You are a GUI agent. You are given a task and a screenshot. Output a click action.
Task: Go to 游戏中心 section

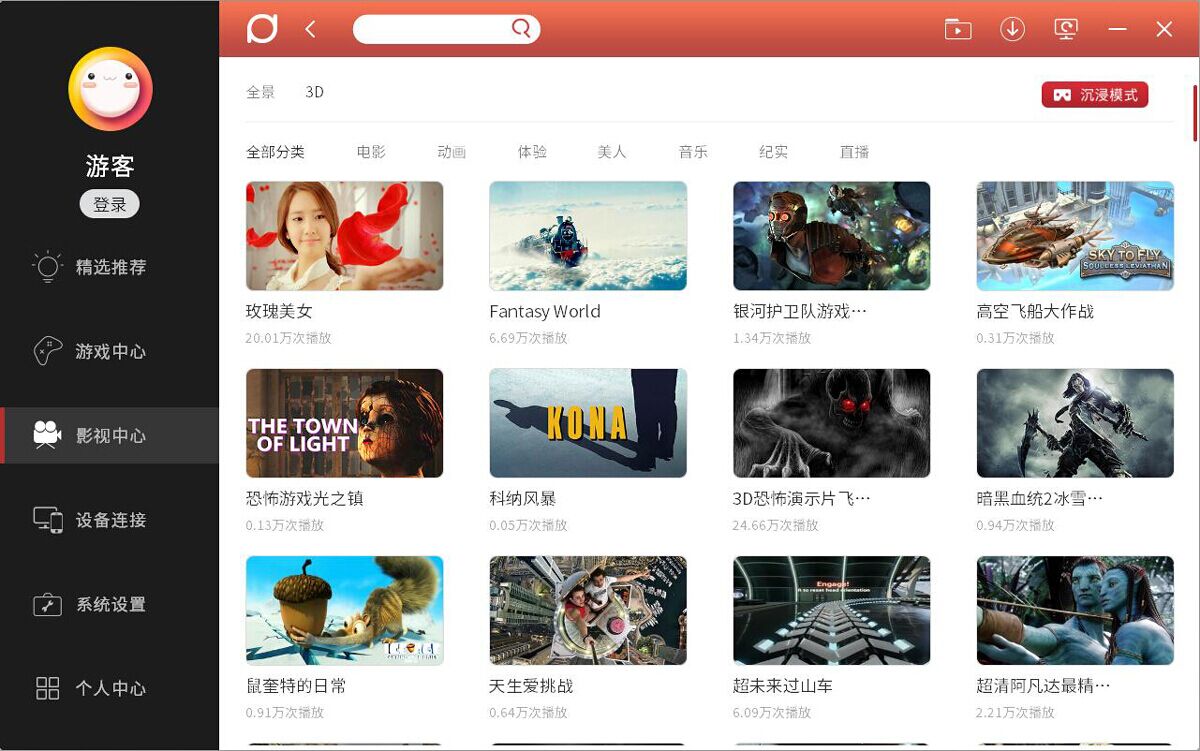pyautogui.click(x=110, y=351)
